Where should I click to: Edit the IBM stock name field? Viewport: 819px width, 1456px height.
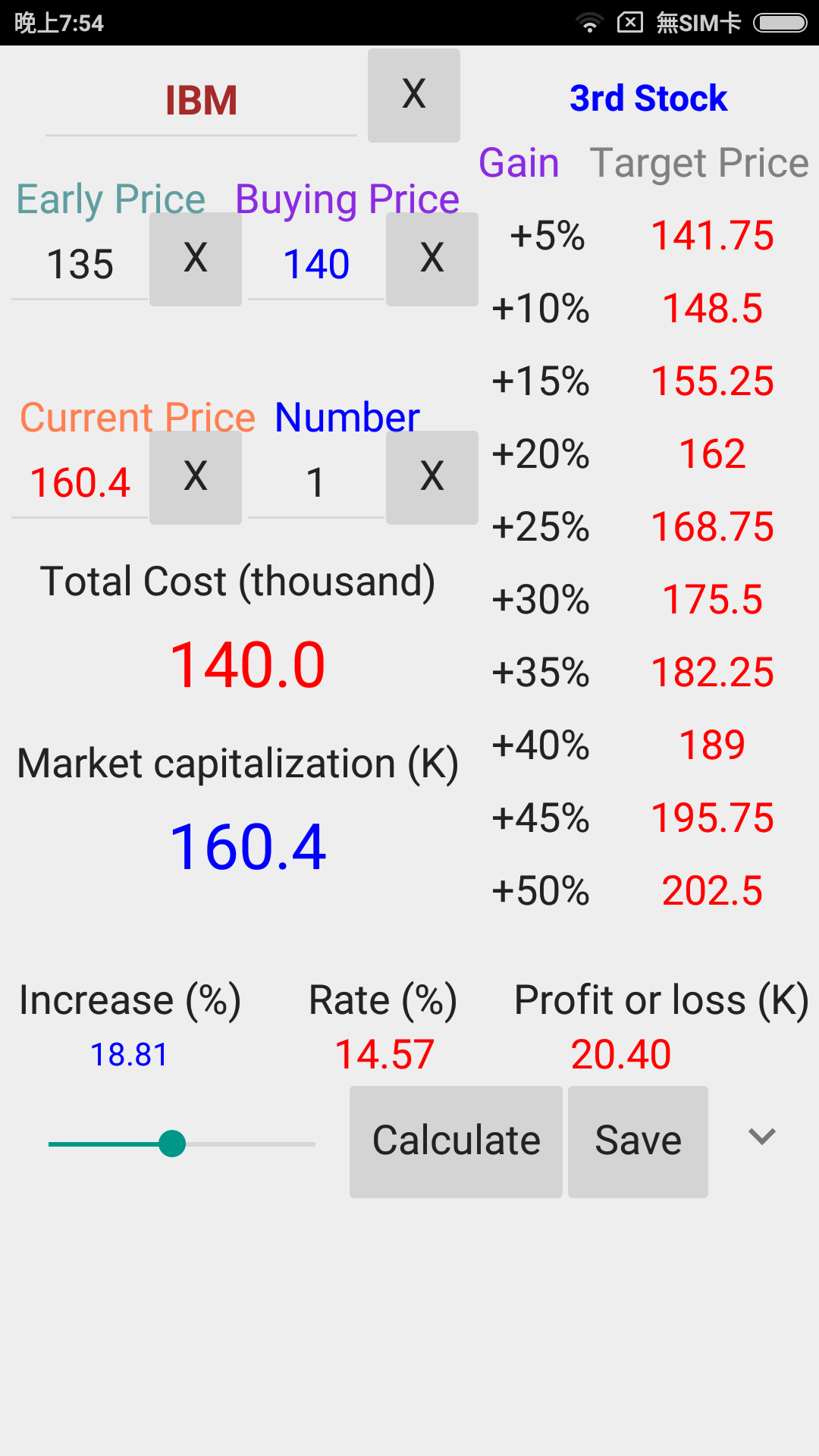coord(201,100)
